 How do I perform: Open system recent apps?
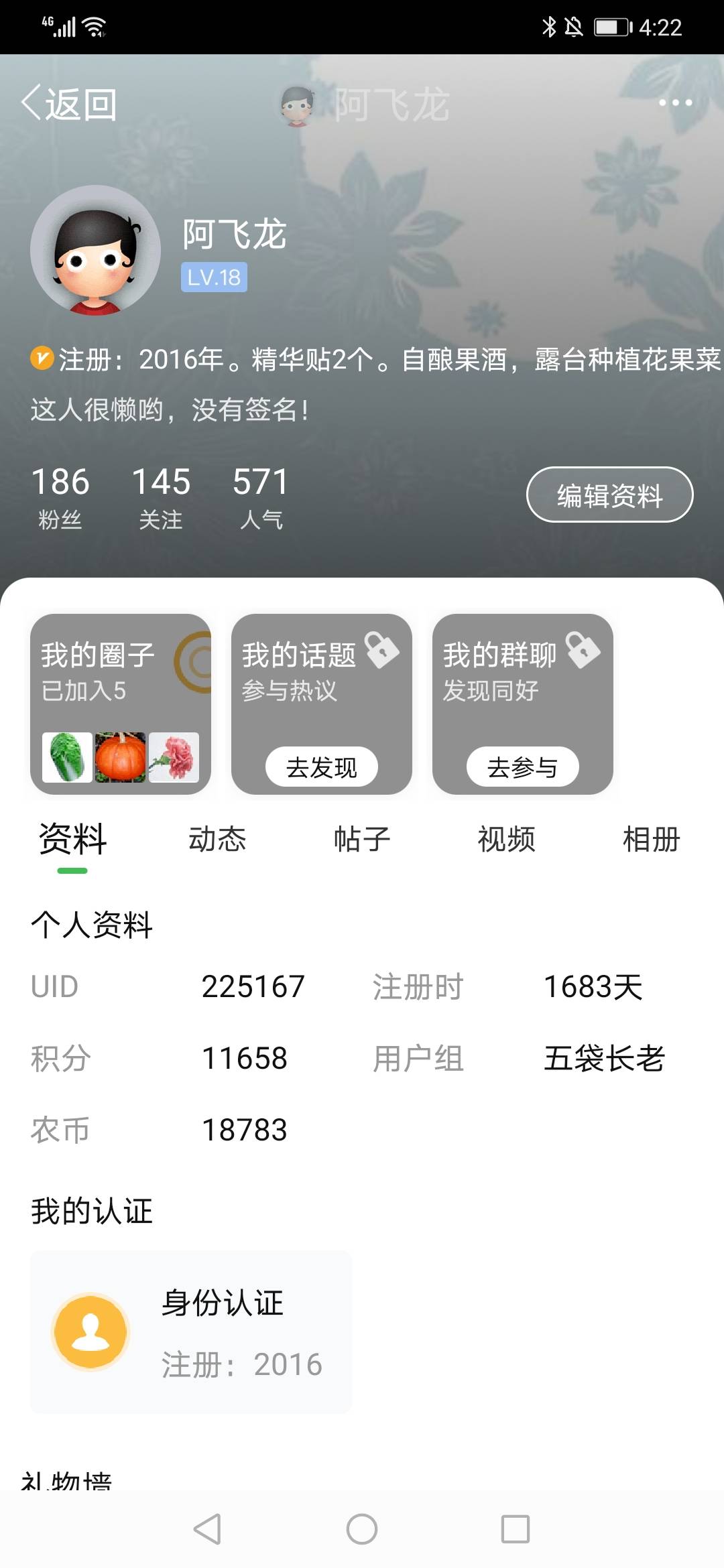coord(516,1529)
